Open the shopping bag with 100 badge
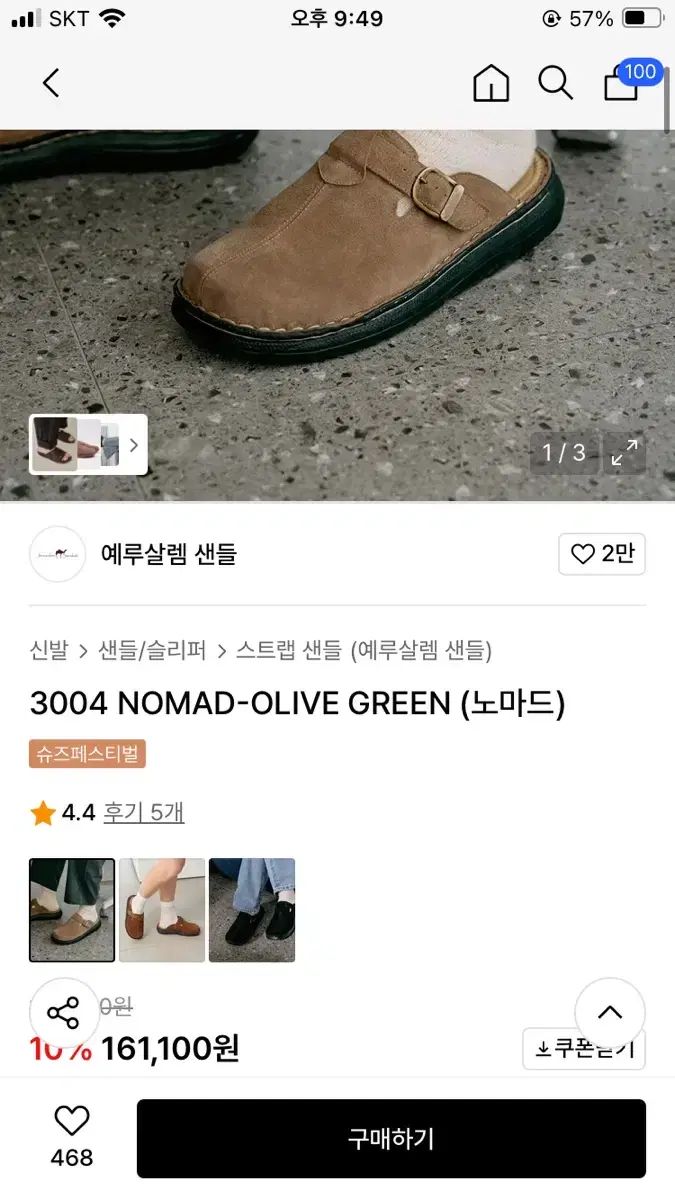 [x=623, y=83]
